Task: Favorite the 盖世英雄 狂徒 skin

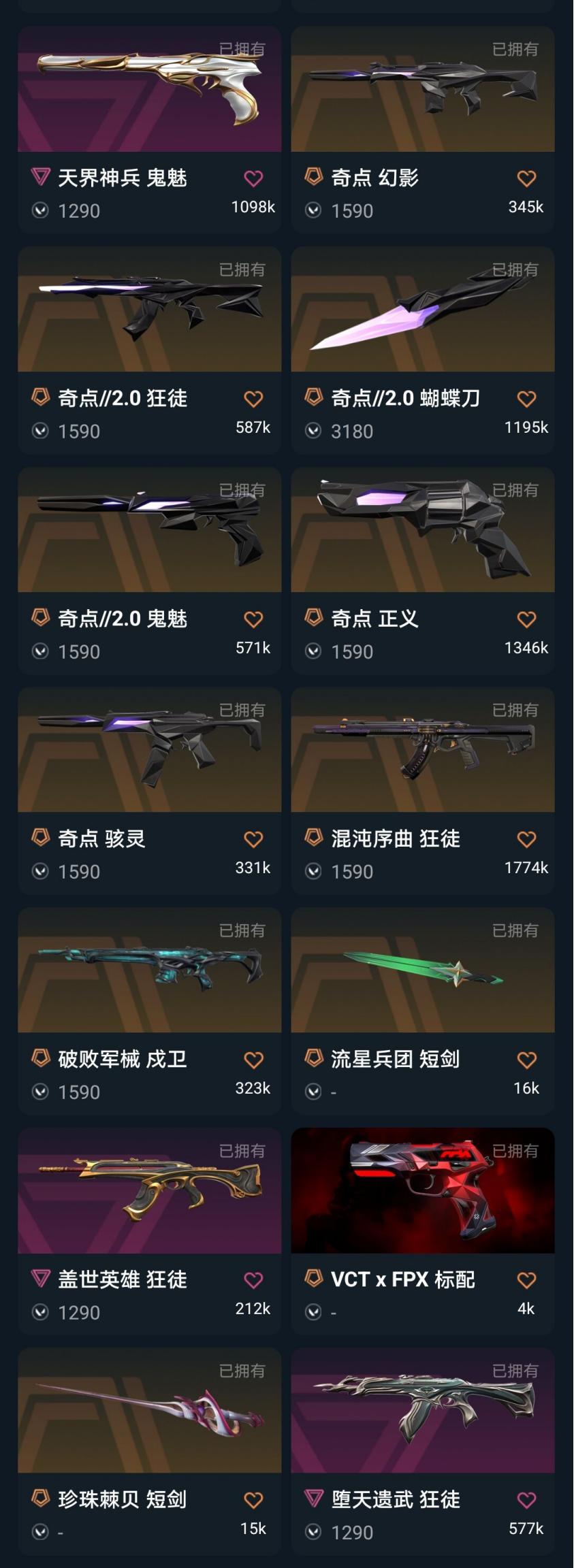Action: [x=255, y=1279]
